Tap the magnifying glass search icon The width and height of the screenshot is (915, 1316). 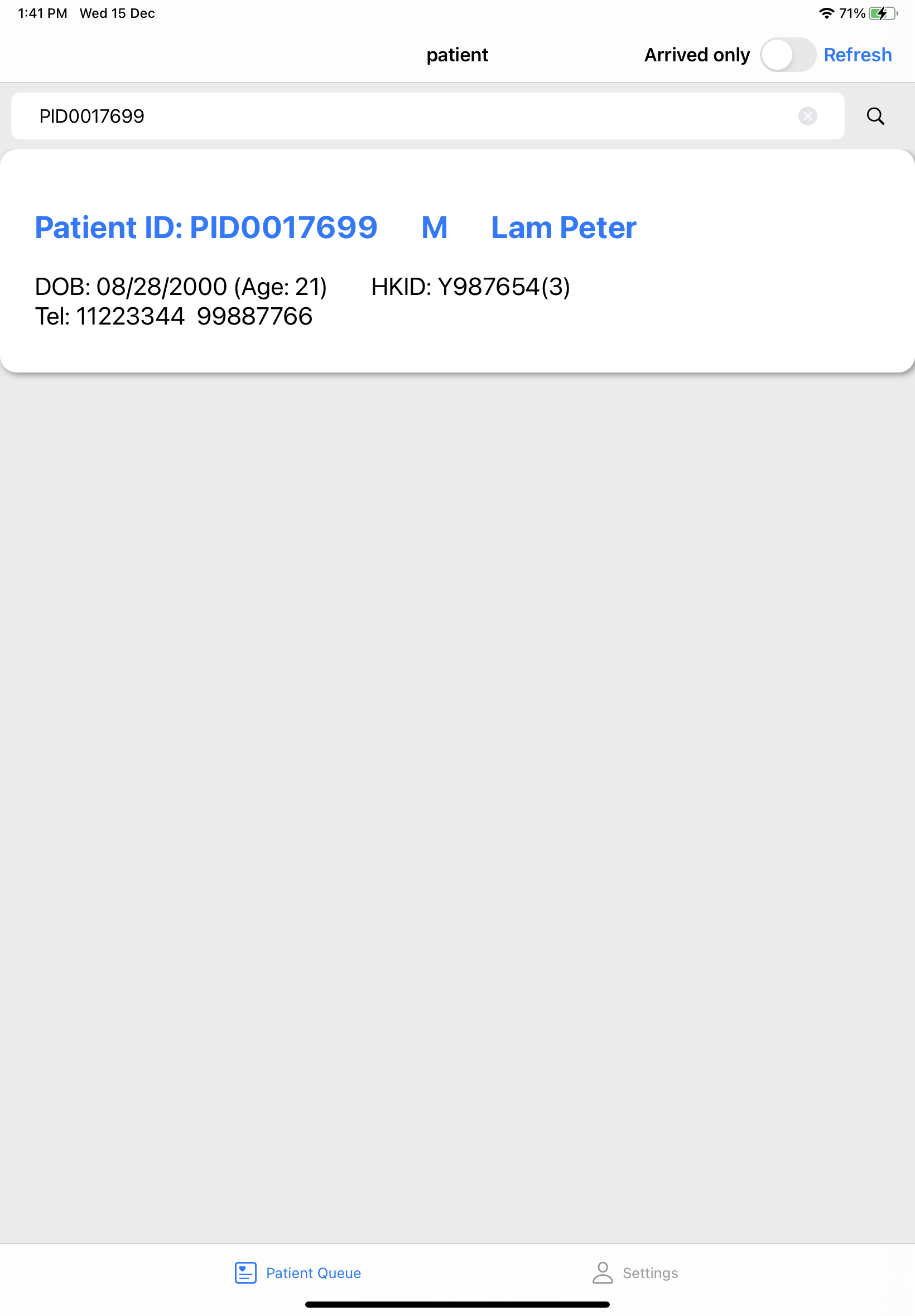point(875,117)
